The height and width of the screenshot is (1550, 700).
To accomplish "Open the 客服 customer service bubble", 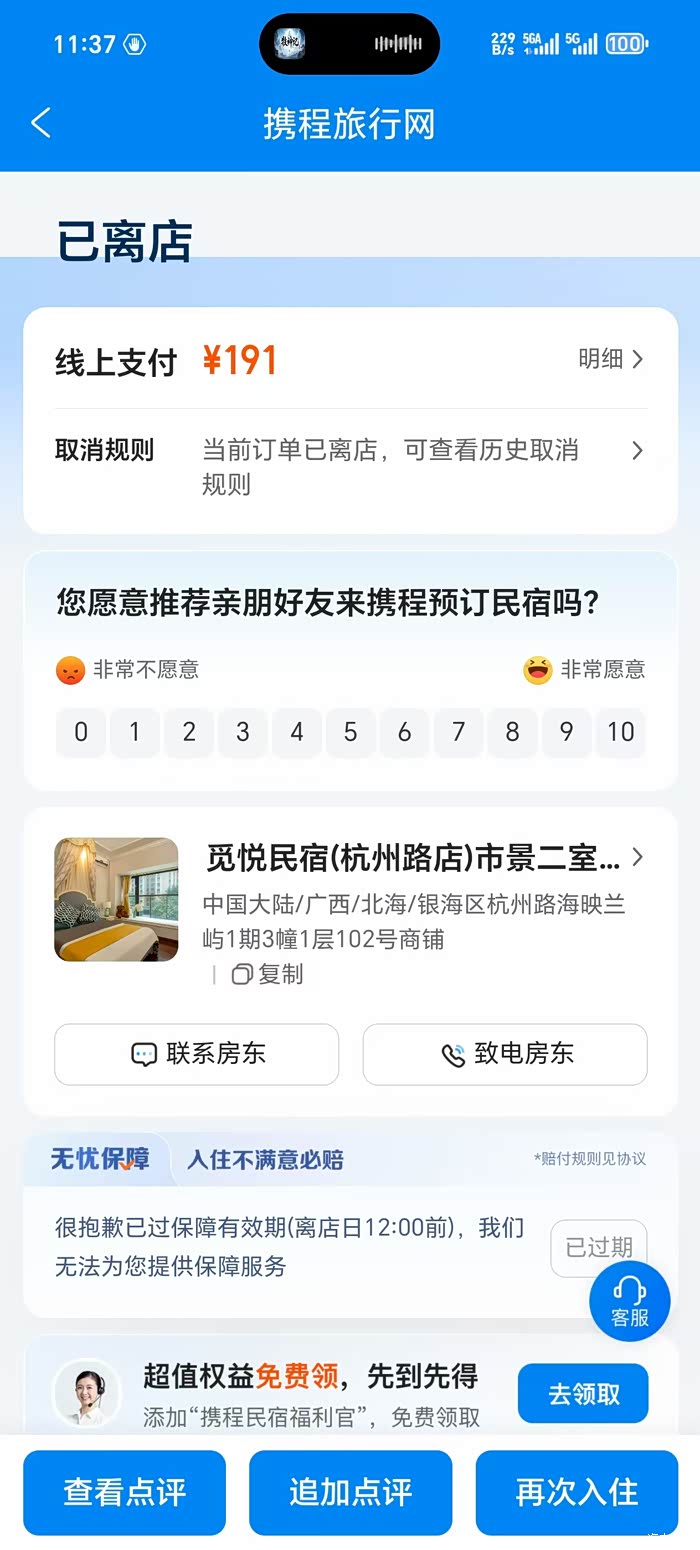I will [629, 1300].
